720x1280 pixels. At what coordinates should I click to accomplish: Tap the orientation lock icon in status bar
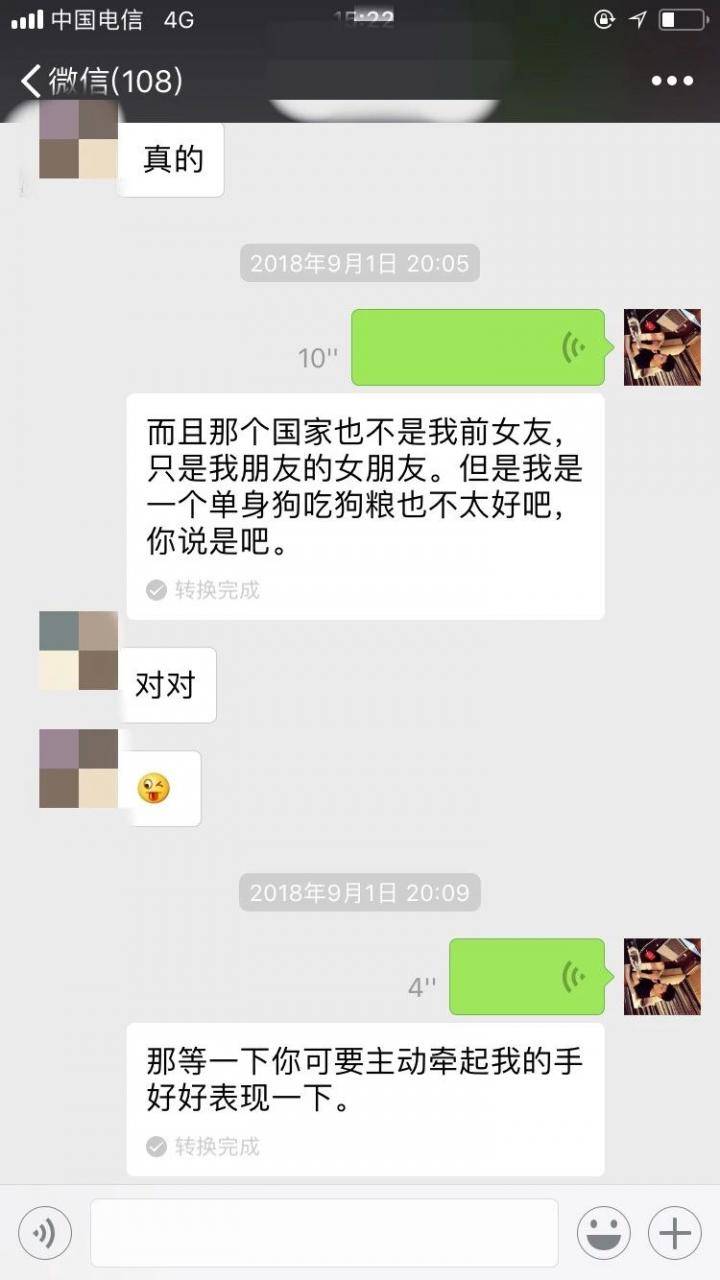(x=602, y=18)
